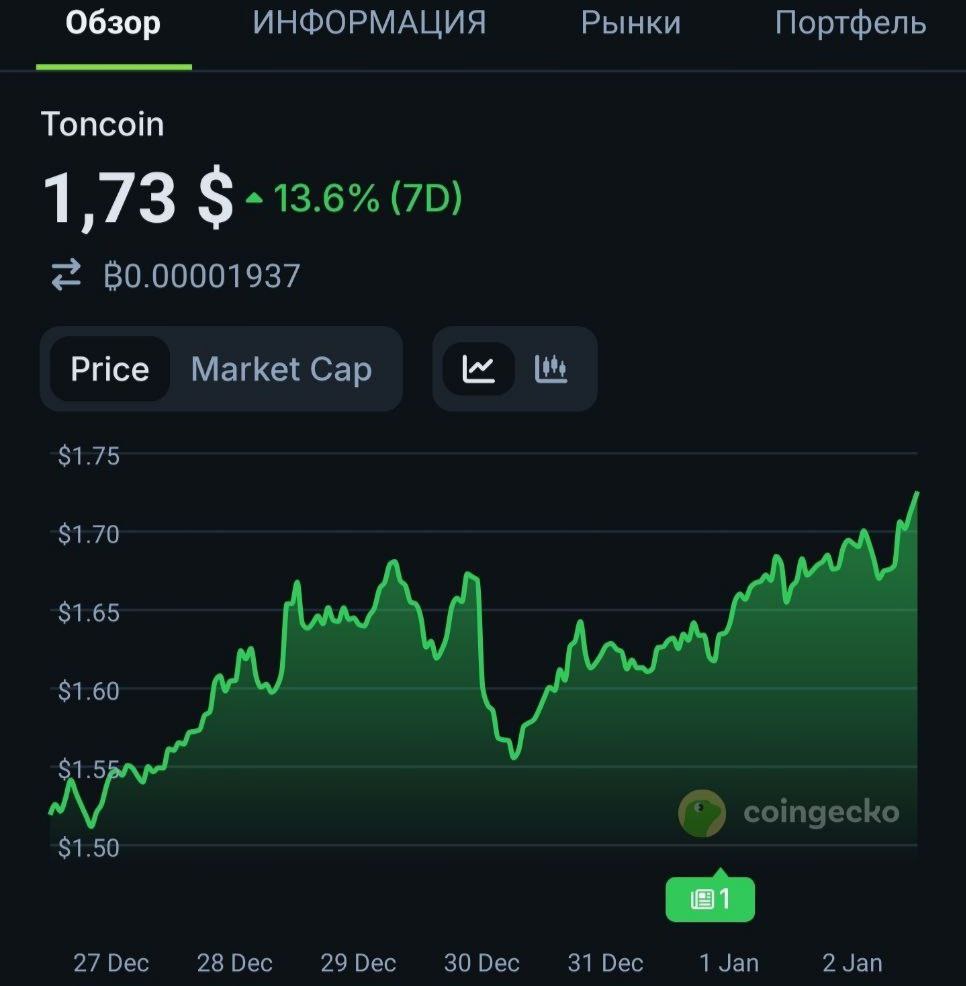Image resolution: width=966 pixels, height=986 pixels.
Task: Select the line chart type icon
Action: point(478,368)
